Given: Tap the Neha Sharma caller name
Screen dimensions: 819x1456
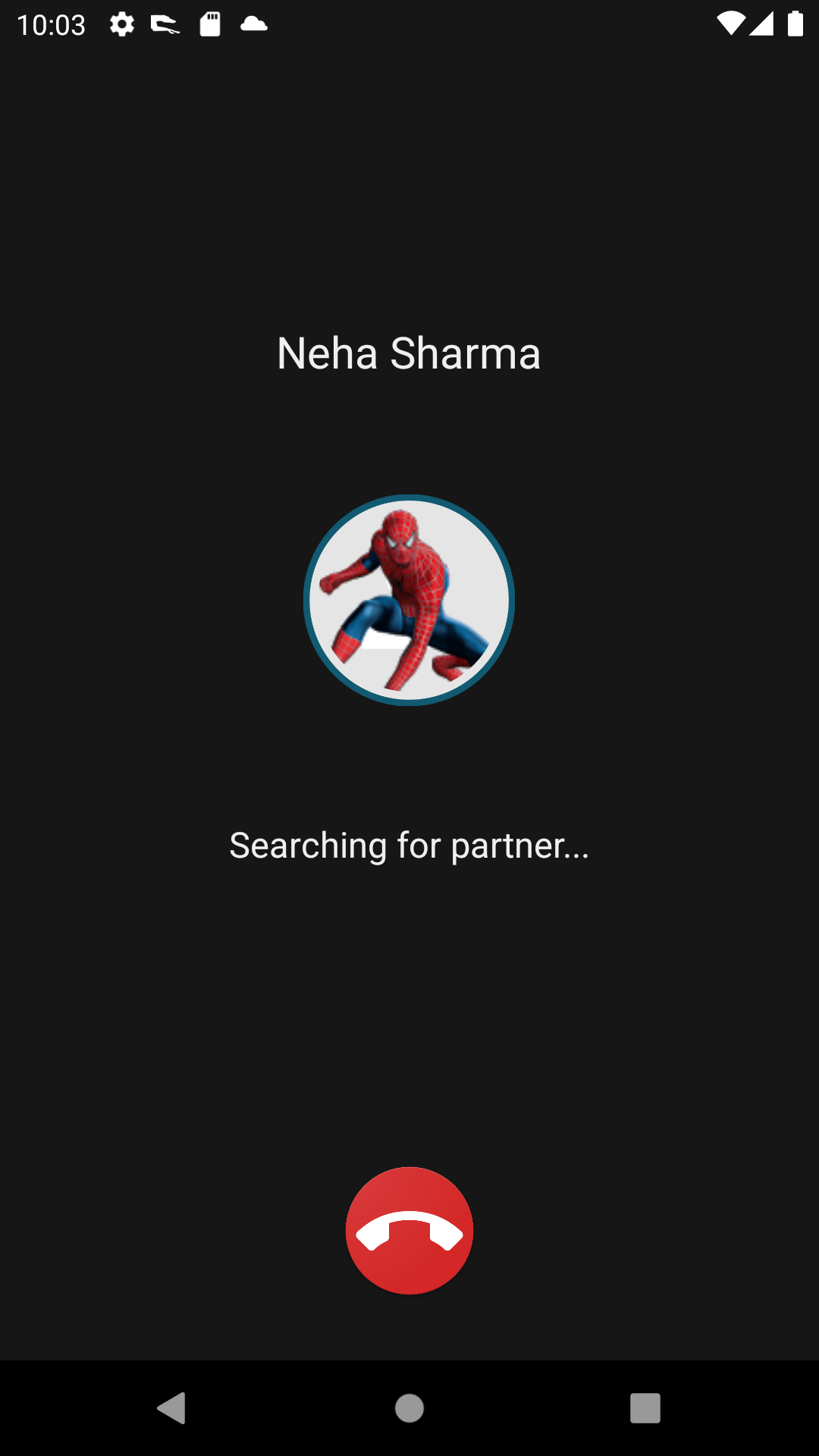Looking at the screenshot, I should pyautogui.click(x=409, y=353).
